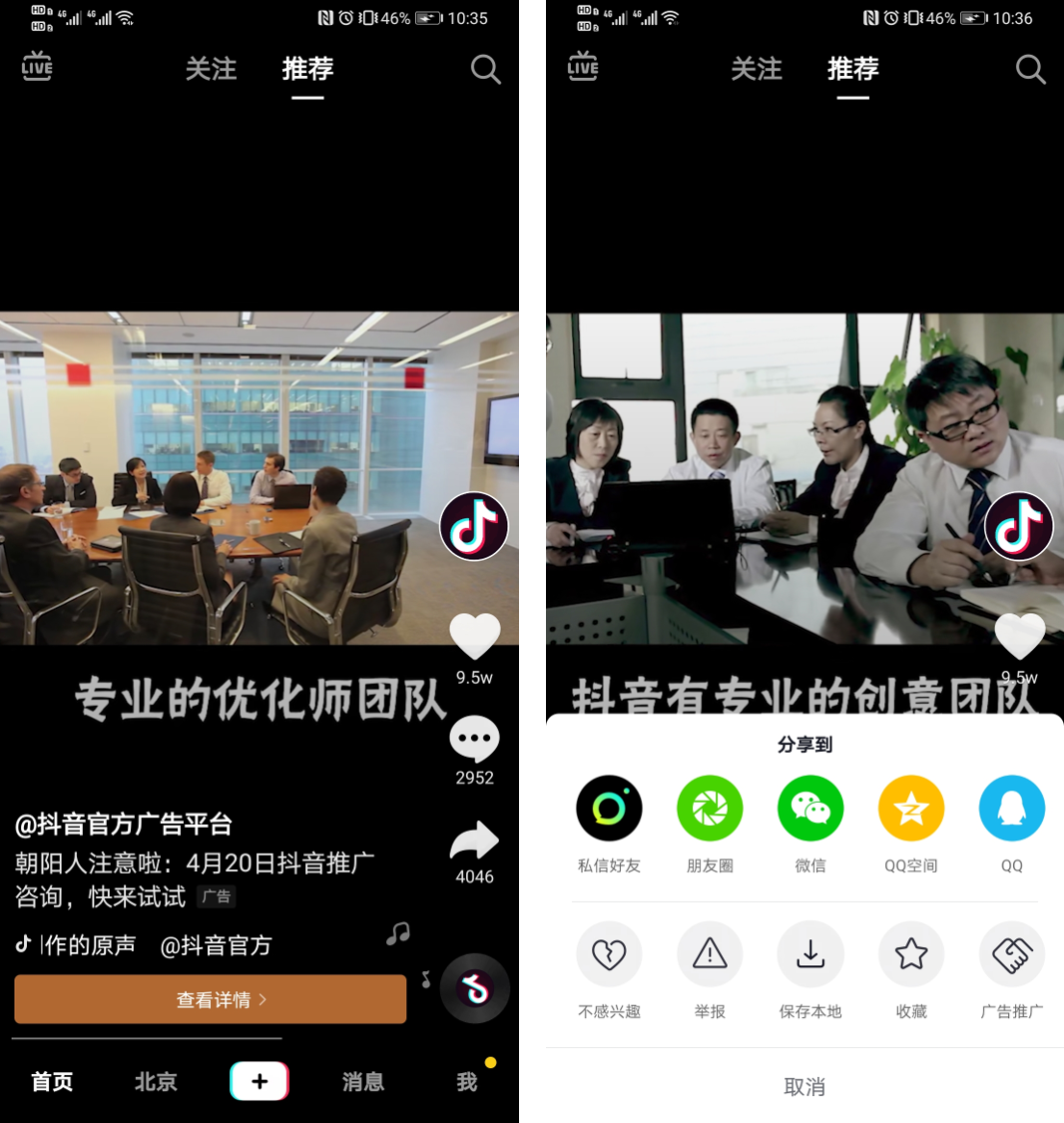Switch to the 首页 tab
The width and height of the screenshot is (1064, 1123).
[52, 1081]
